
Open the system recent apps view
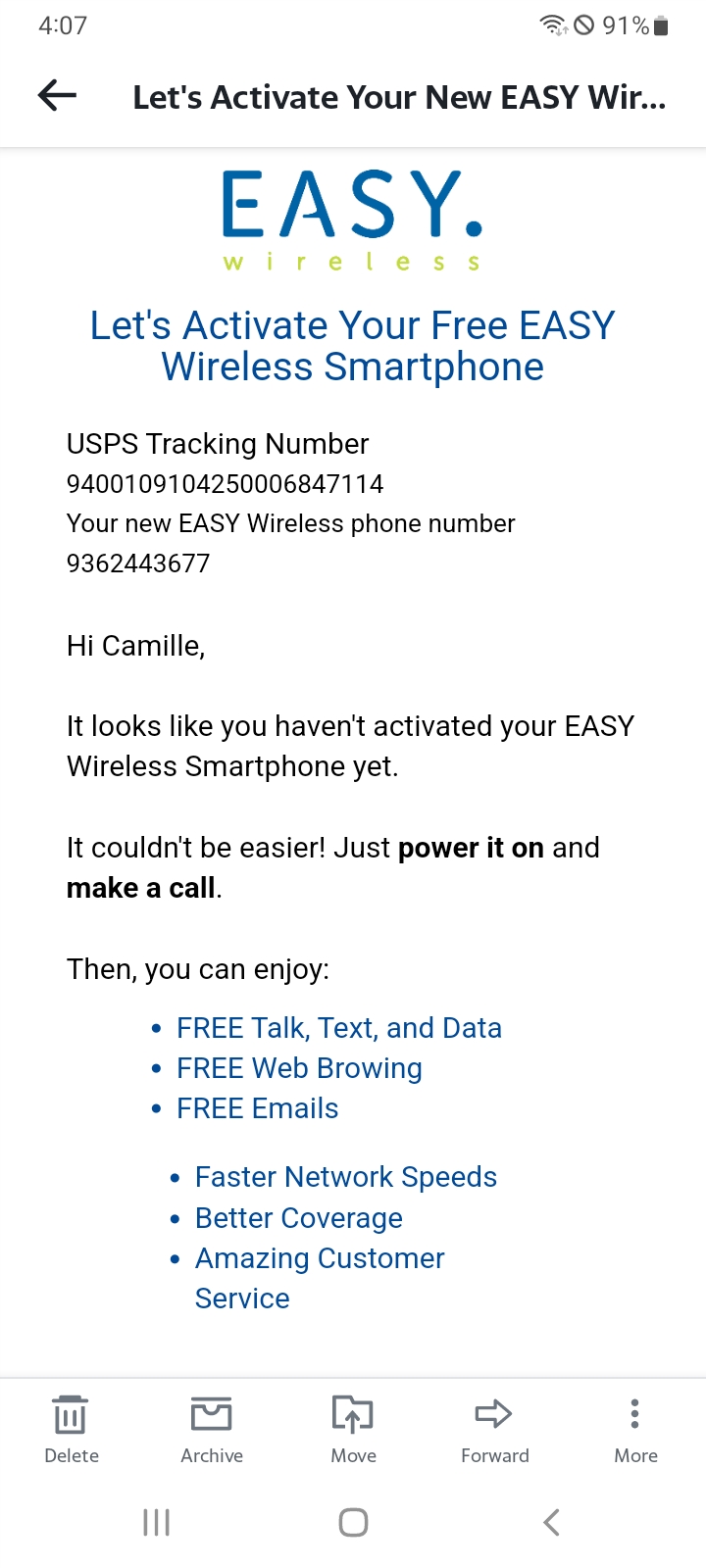coord(157,1522)
